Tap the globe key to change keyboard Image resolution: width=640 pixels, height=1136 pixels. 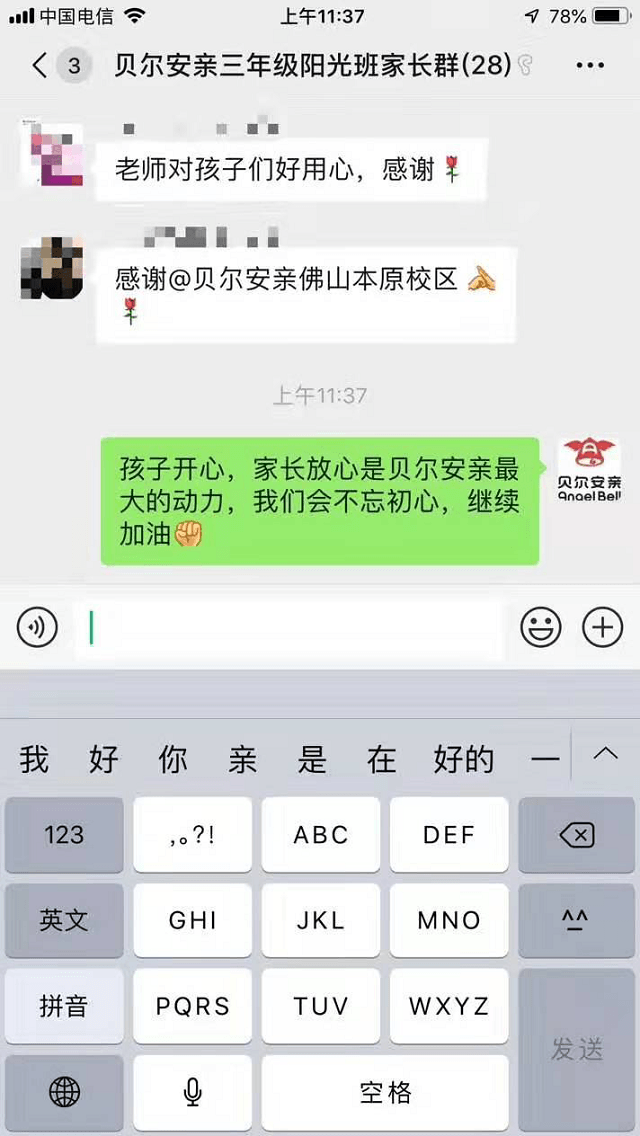pos(64,1092)
